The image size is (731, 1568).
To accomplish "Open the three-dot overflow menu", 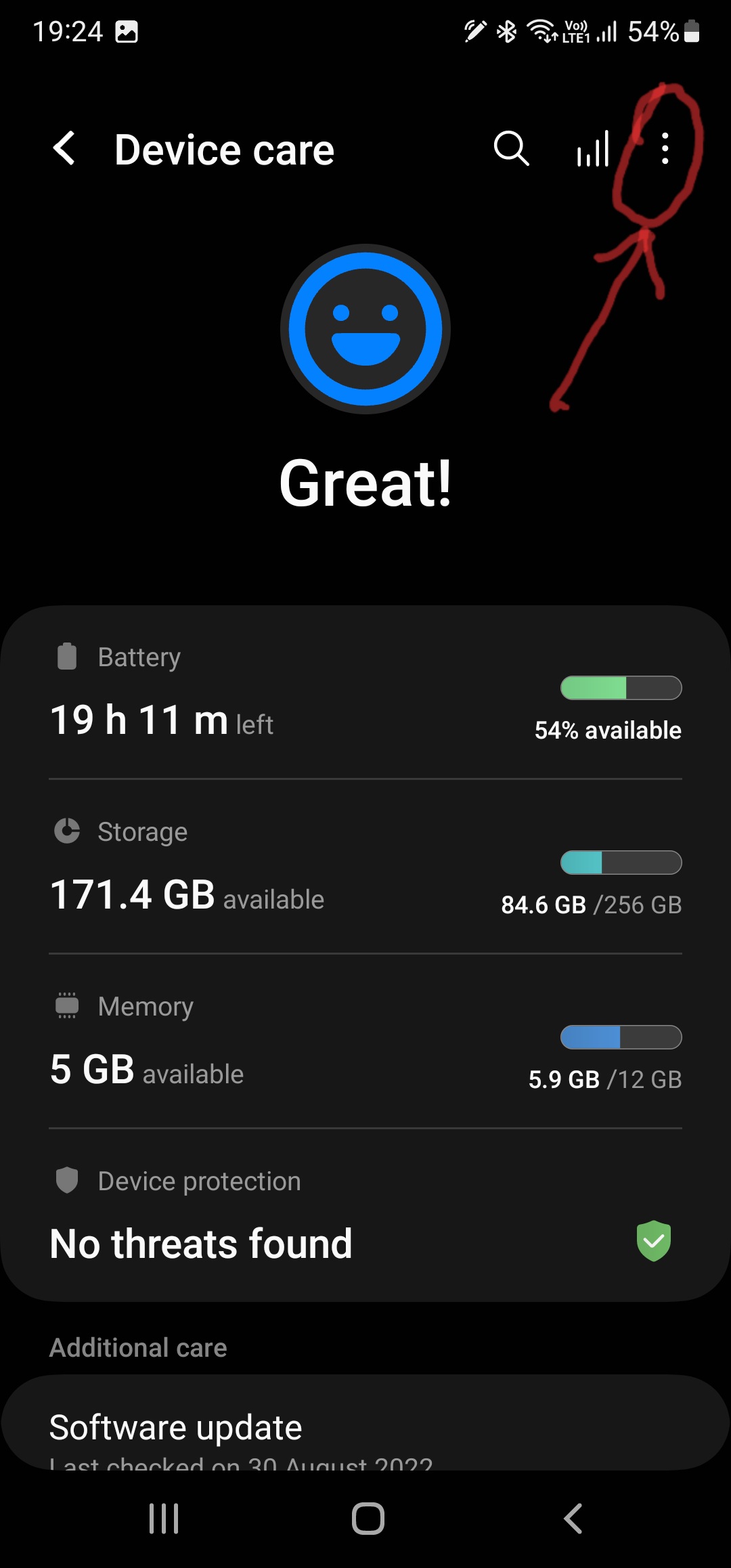I will pyautogui.click(x=665, y=148).
